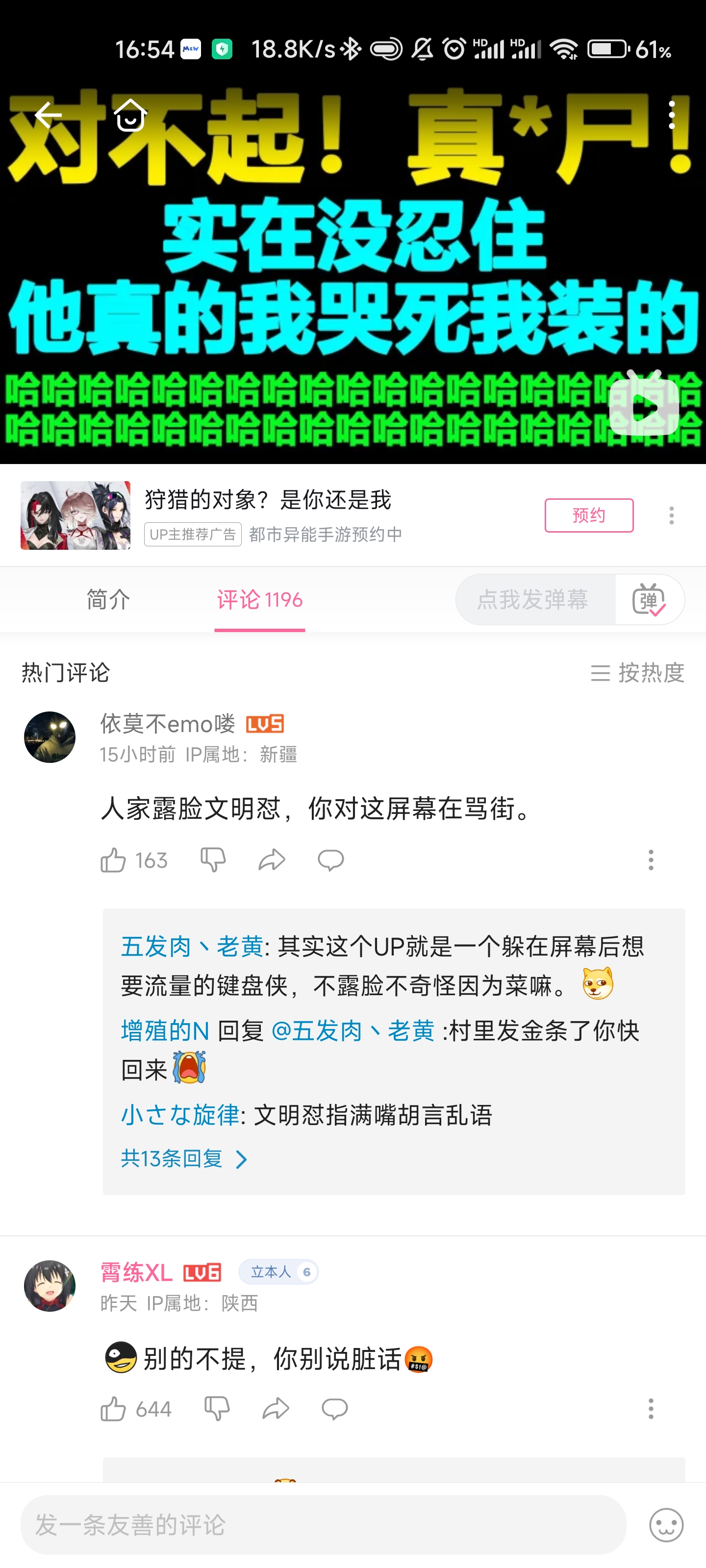Viewport: 706px width, 1568px height.
Task: Tap 预约 to reserve the game
Action: 588,515
